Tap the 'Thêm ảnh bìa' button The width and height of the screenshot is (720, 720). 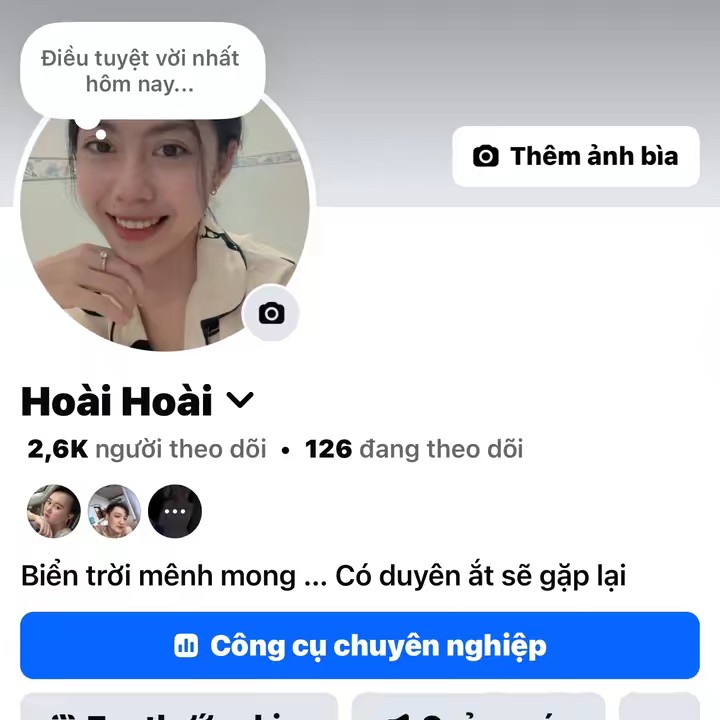coord(575,156)
